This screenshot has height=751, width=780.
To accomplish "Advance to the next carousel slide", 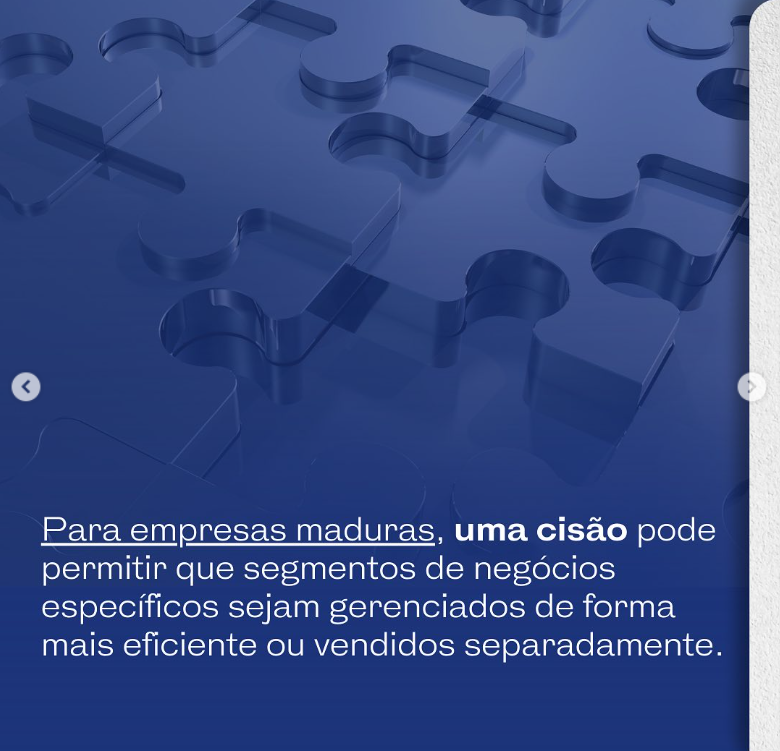I will click(x=751, y=386).
